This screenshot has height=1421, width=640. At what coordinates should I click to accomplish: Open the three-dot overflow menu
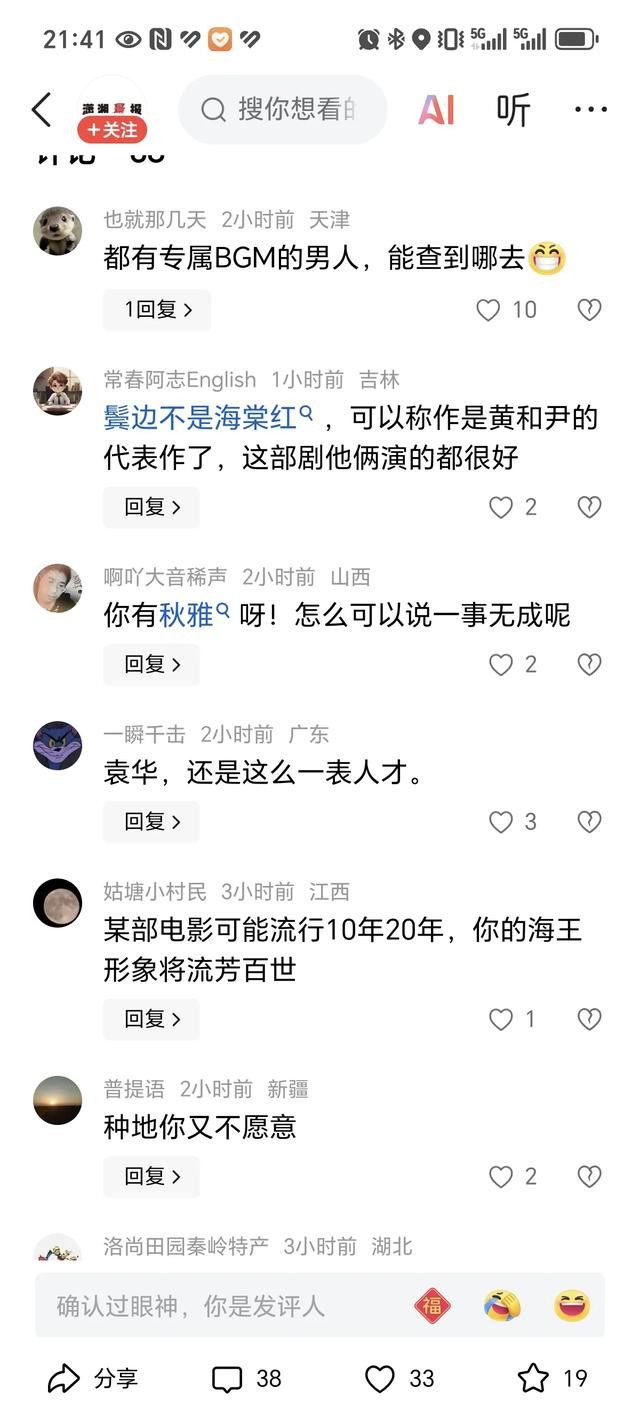(591, 109)
